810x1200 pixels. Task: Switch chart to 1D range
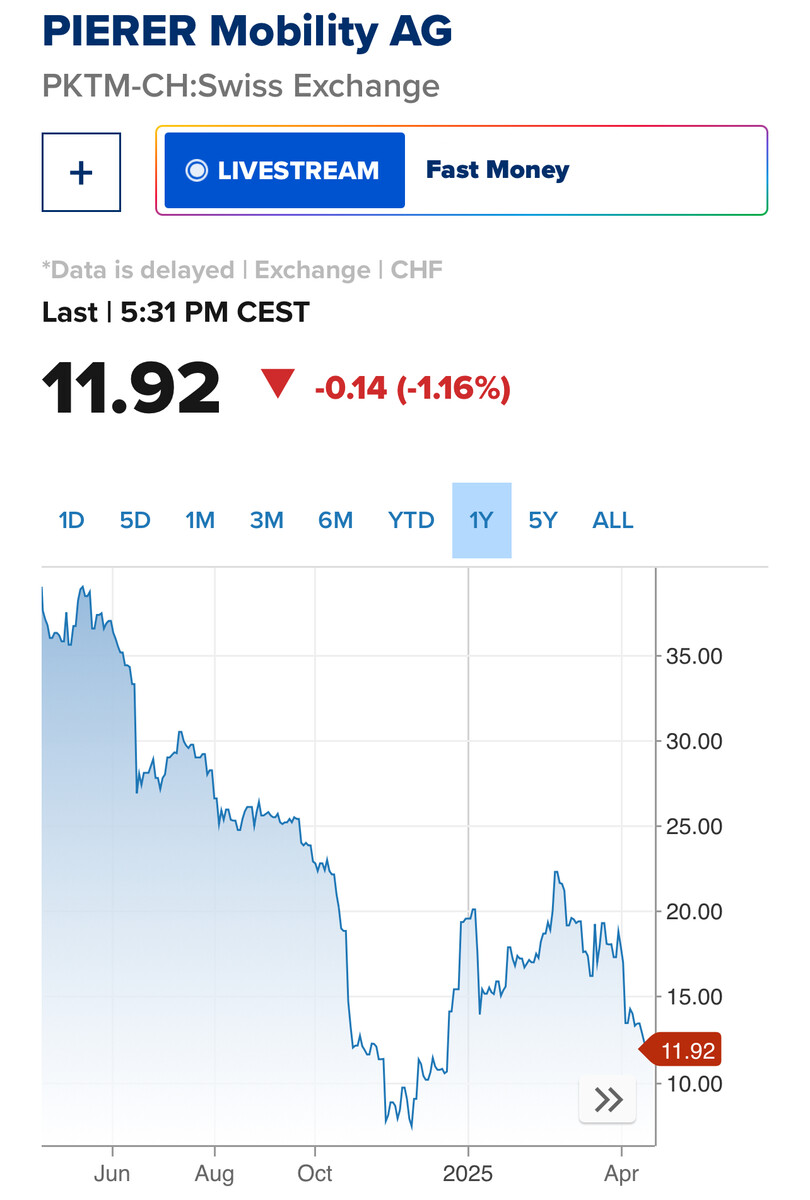click(71, 520)
